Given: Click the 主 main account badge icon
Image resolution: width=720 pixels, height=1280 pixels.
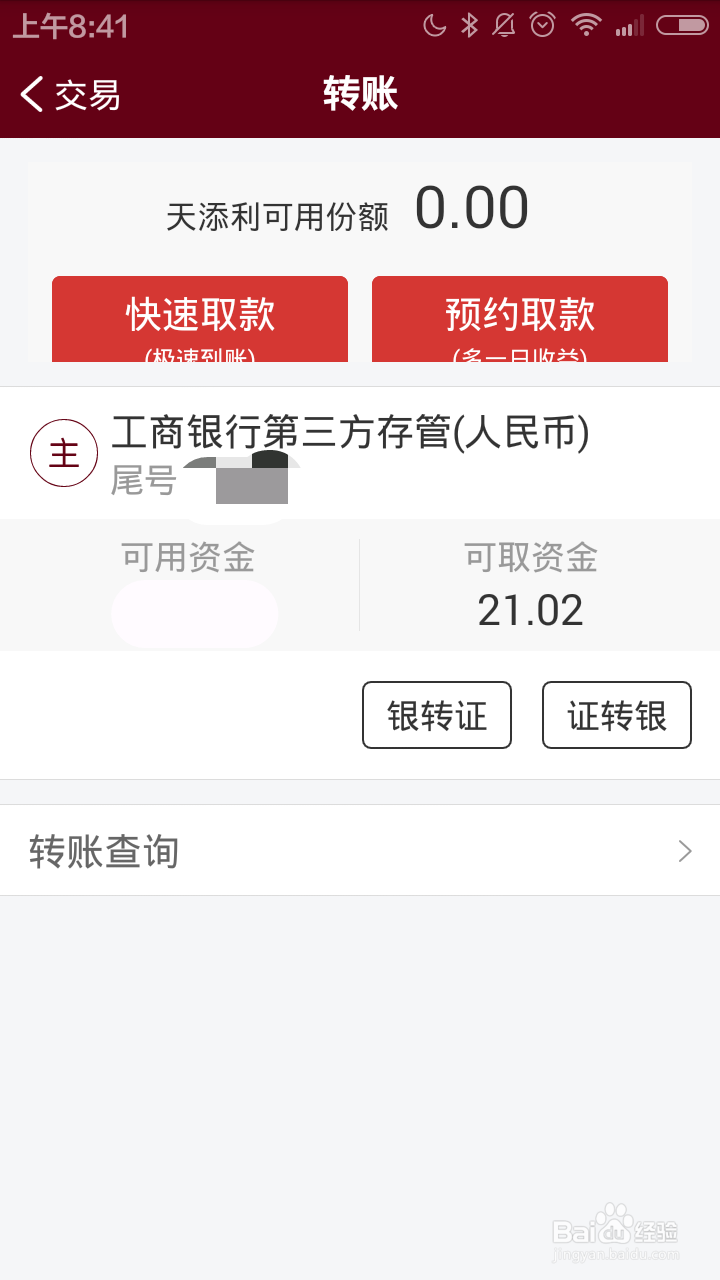Looking at the screenshot, I should (64, 452).
